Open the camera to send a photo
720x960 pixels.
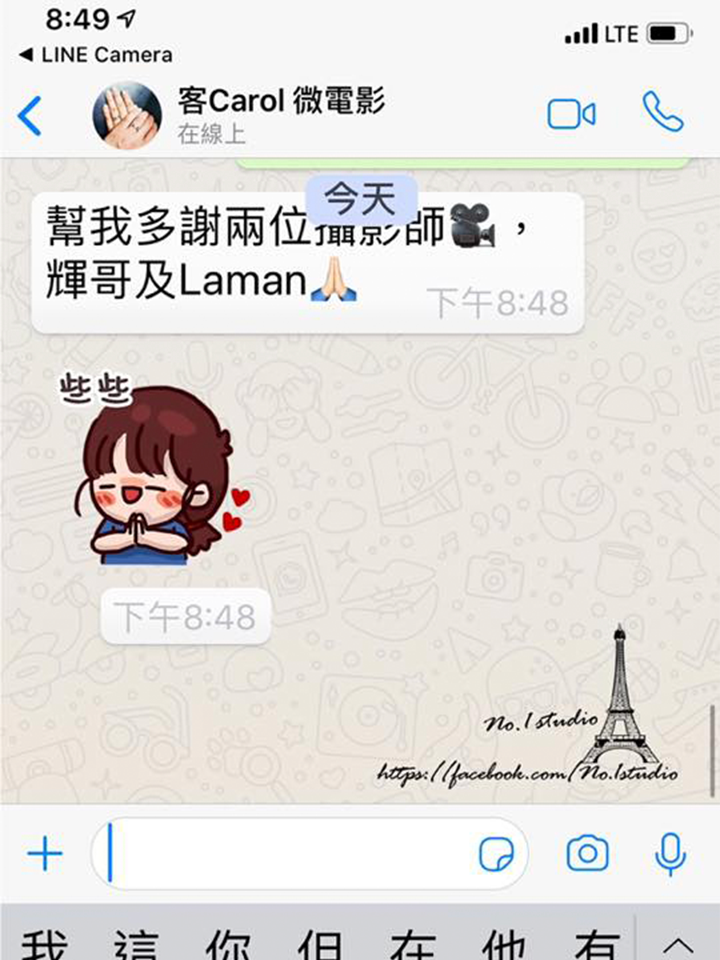(587, 854)
